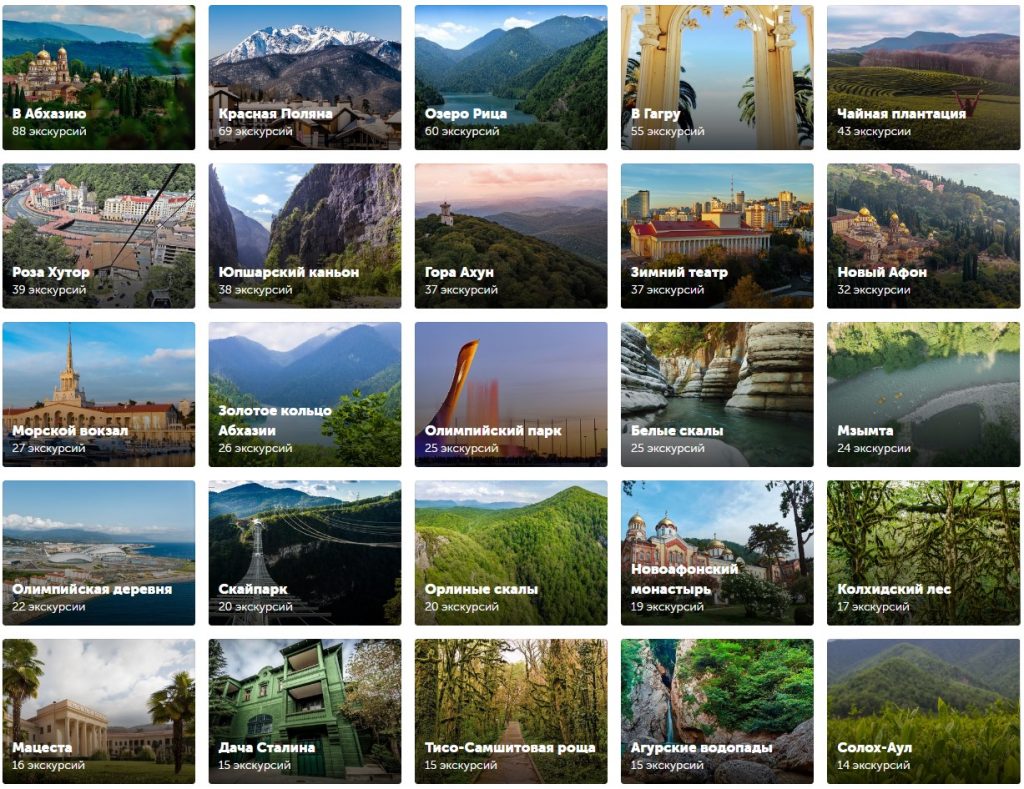Open Озеро Рица excursions
The width and height of the screenshot is (1024, 789).
[x=510, y=78]
